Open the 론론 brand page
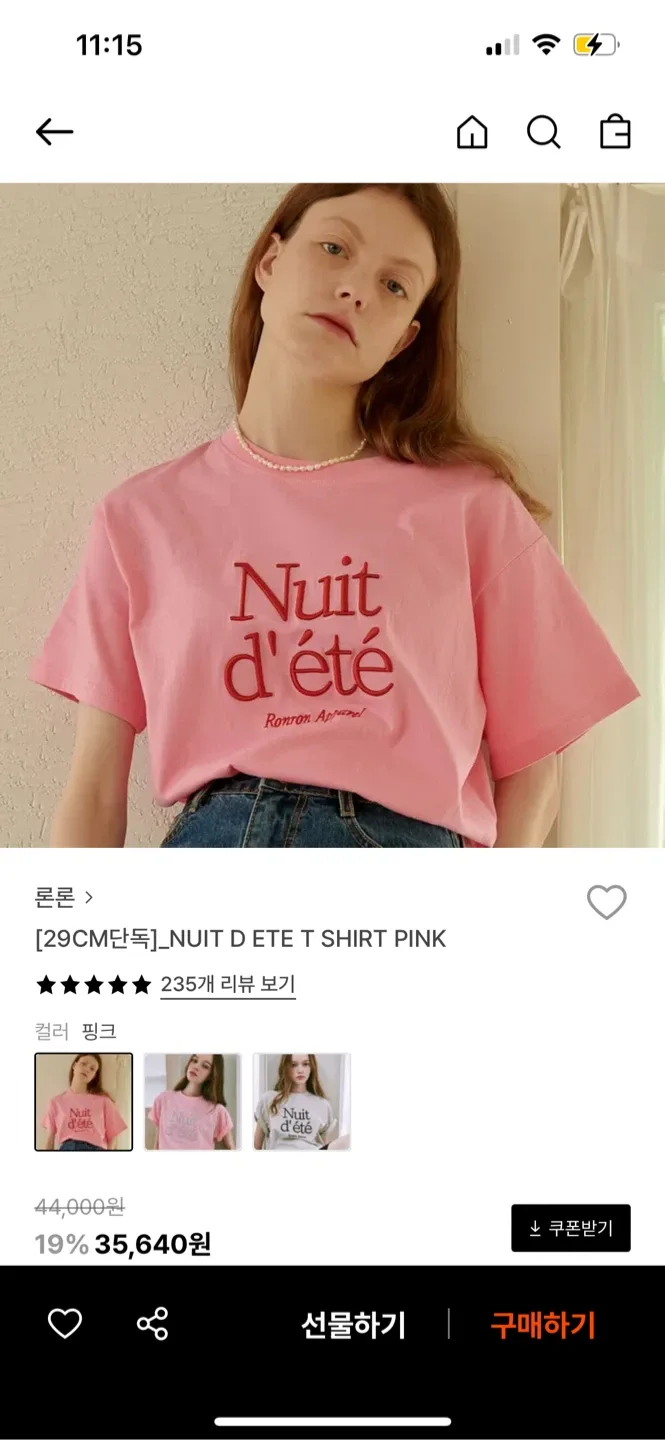The width and height of the screenshot is (665, 1440). pos(64,897)
